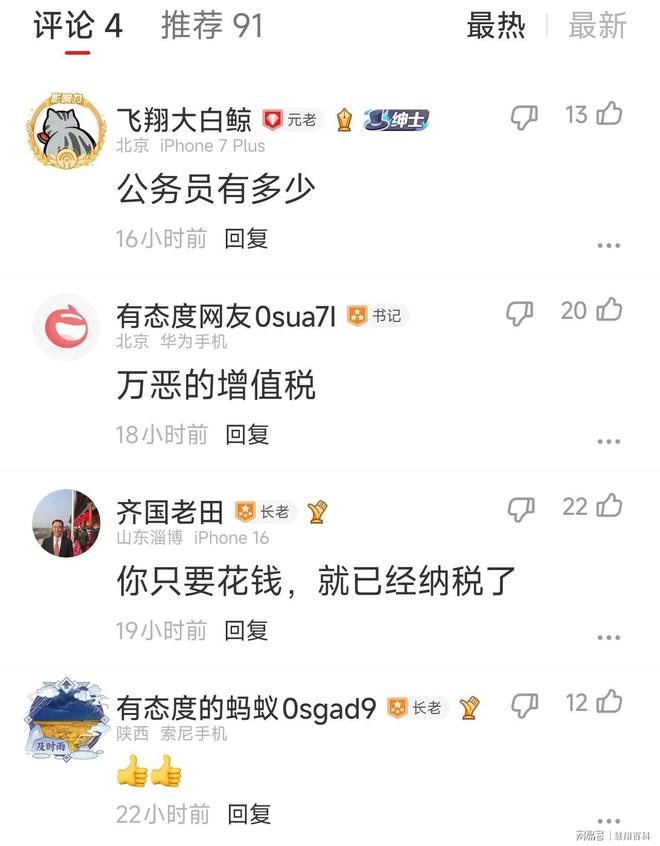Reply to 有态度网友0sua7l's comment

[x=246, y=435]
